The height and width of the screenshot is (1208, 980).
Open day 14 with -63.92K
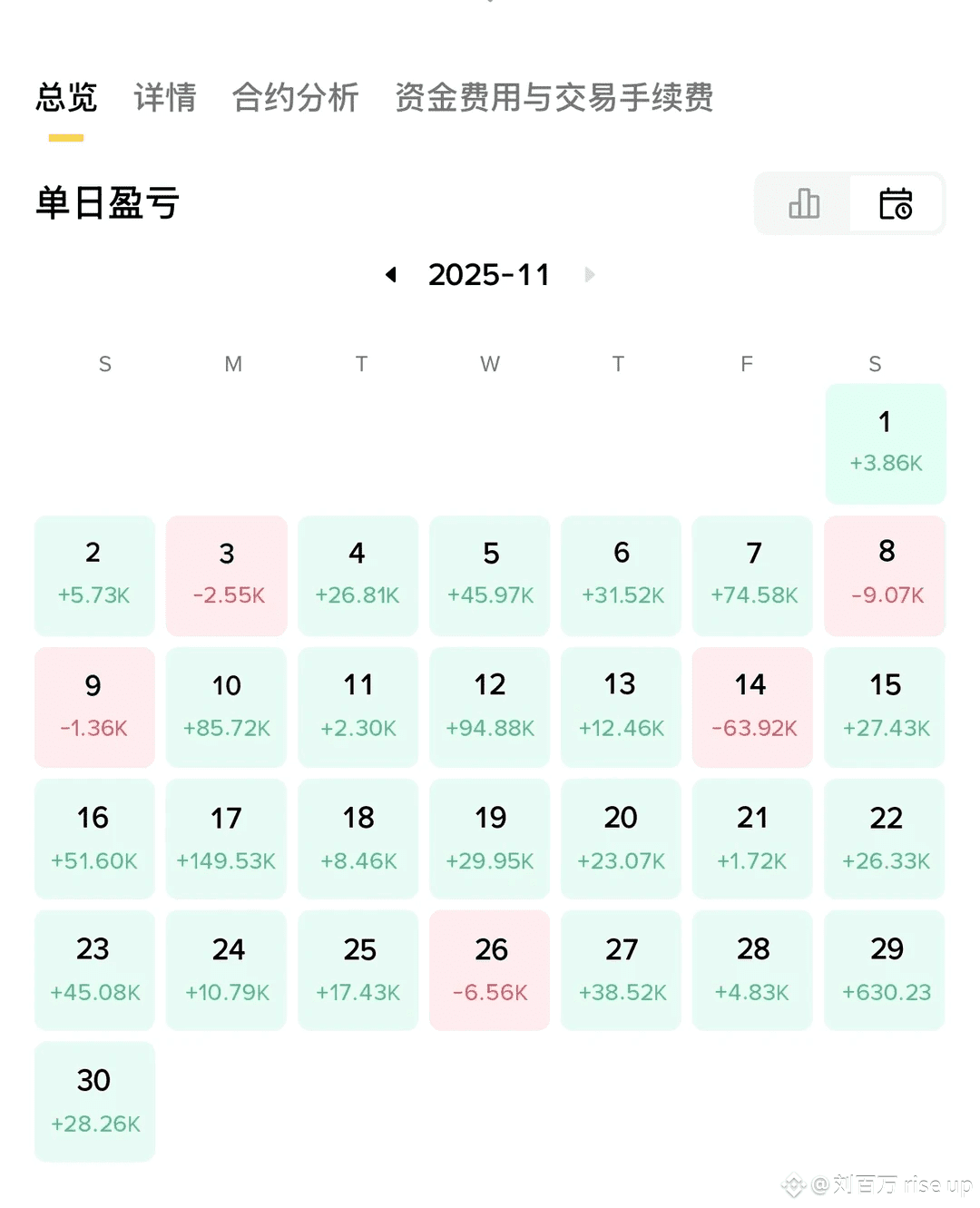coord(752,707)
